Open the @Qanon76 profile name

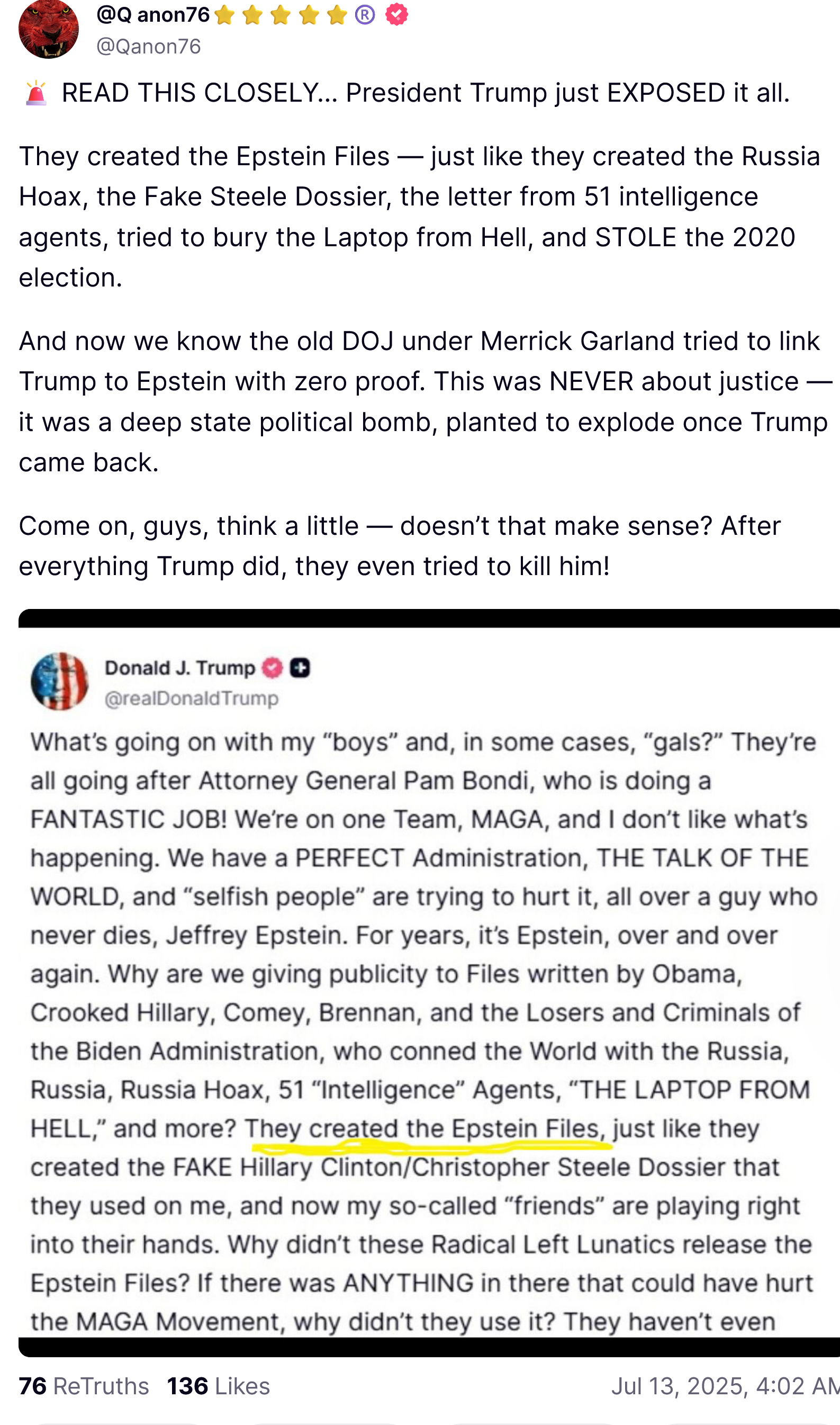click(153, 15)
